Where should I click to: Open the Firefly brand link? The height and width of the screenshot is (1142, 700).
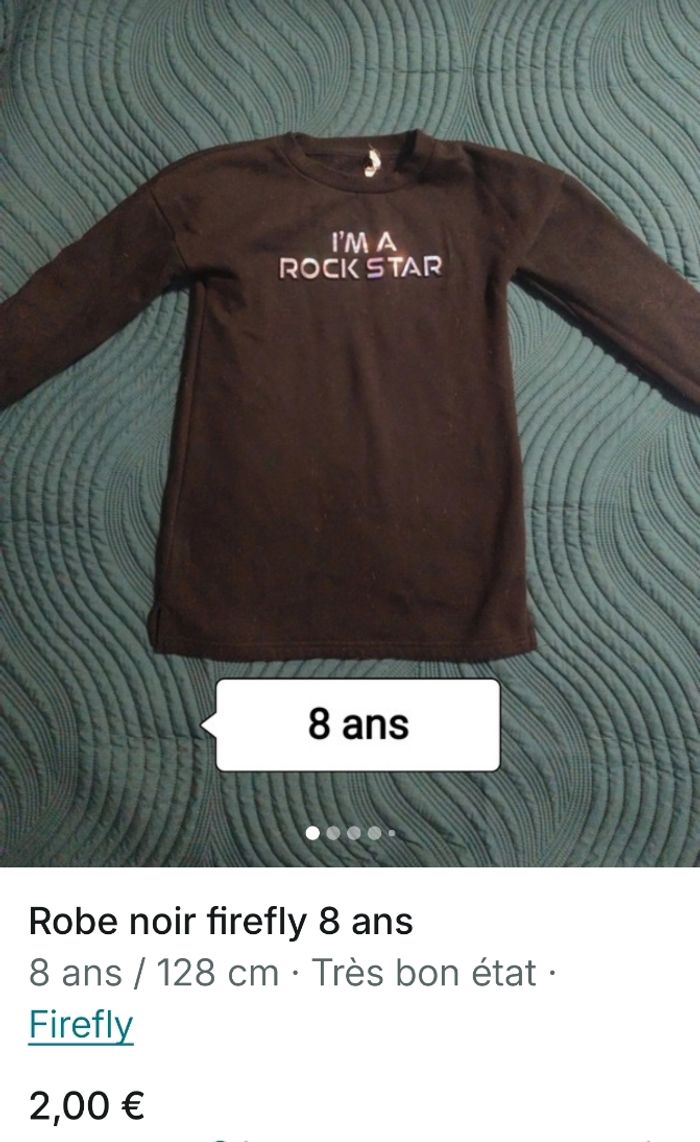(x=81, y=1025)
